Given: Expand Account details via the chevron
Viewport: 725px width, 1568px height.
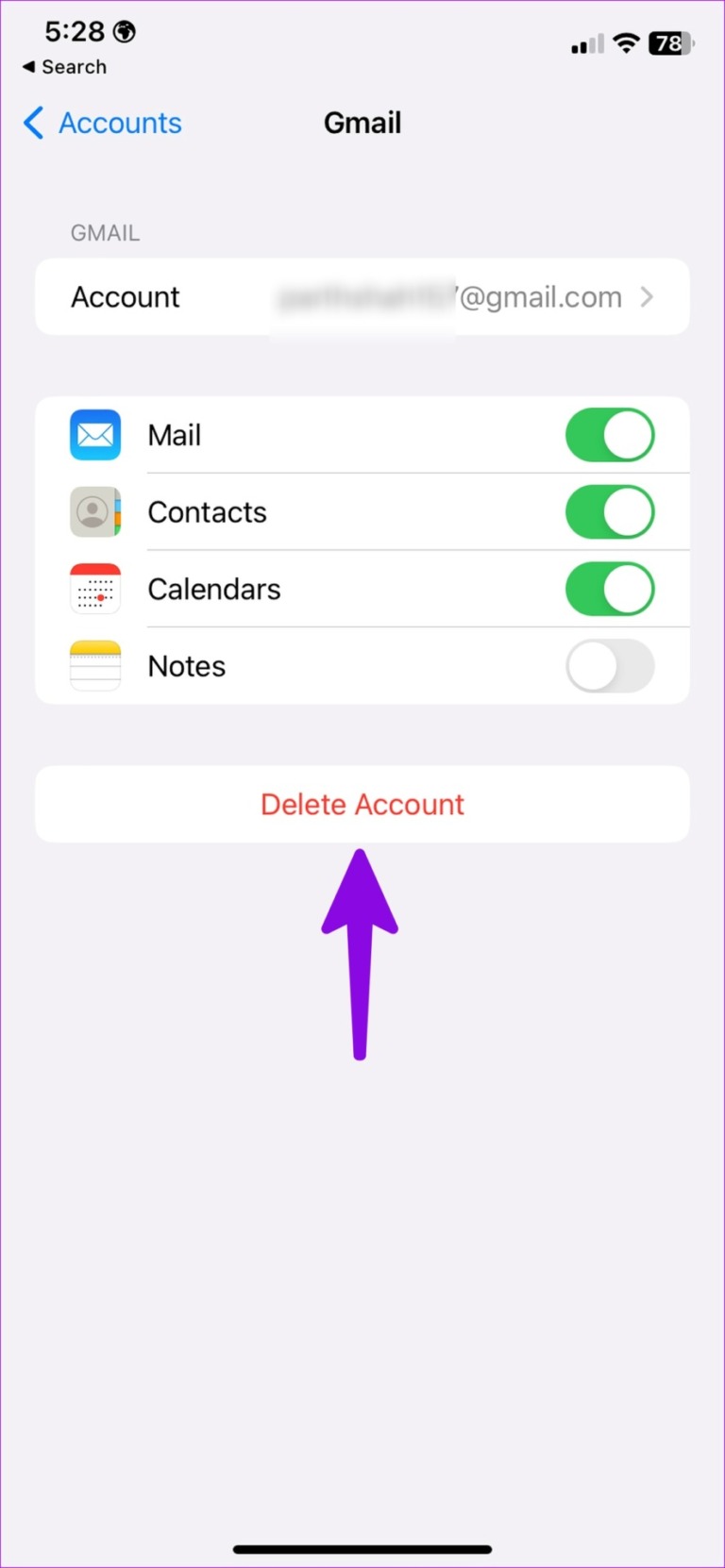Looking at the screenshot, I should click(648, 296).
